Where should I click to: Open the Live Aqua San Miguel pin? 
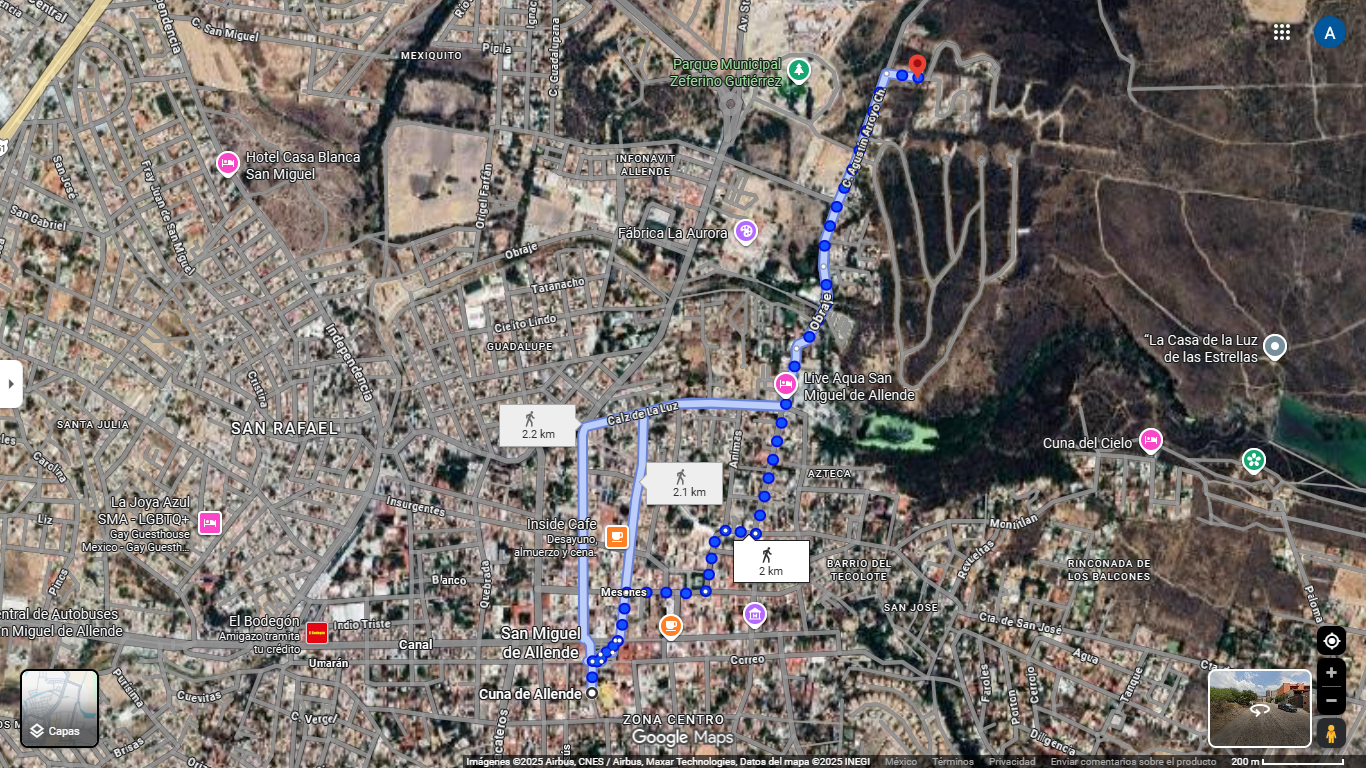coord(786,383)
